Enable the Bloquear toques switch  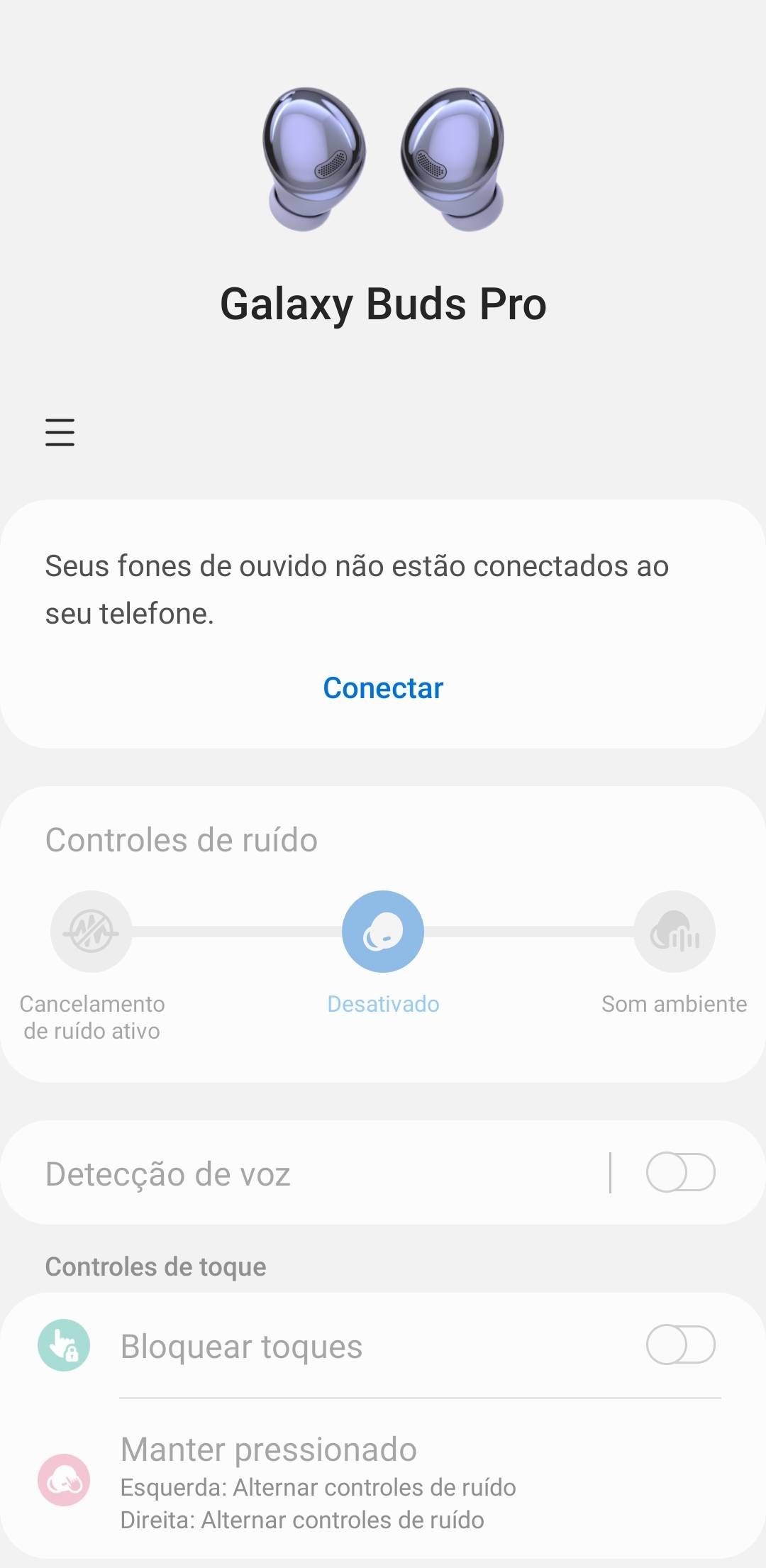coord(680,1345)
